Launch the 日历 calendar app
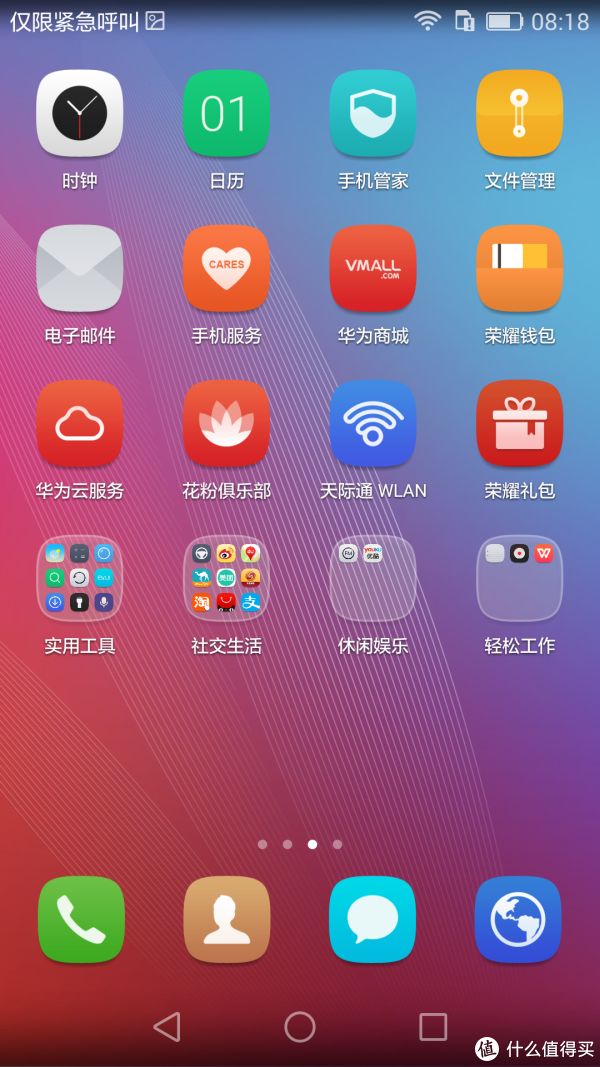This screenshot has width=600, height=1067. tap(226, 113)
